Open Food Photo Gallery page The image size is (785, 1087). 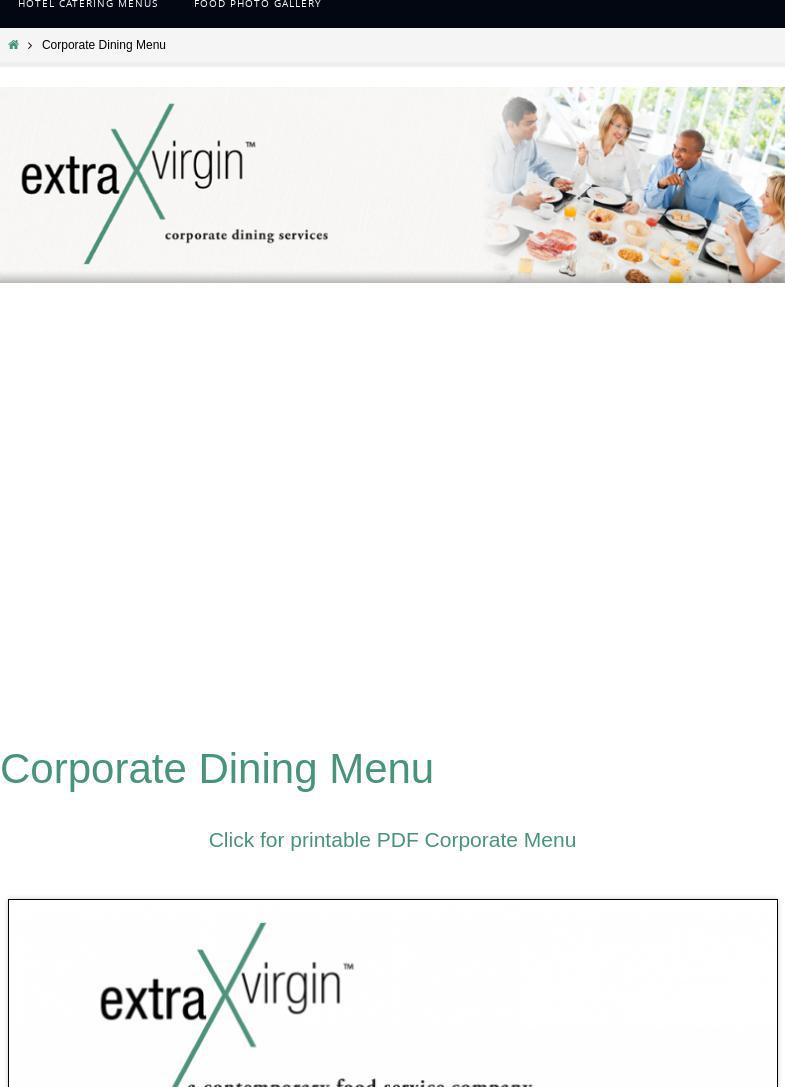(257, 5)
